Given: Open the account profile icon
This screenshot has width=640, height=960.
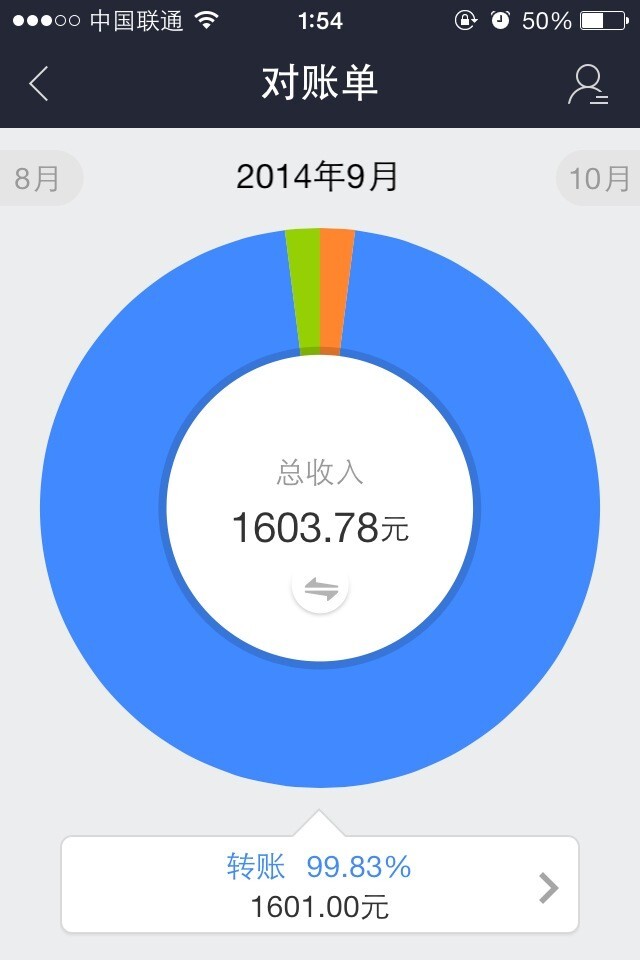Looking at the screenshot, I should pos(587,85).
